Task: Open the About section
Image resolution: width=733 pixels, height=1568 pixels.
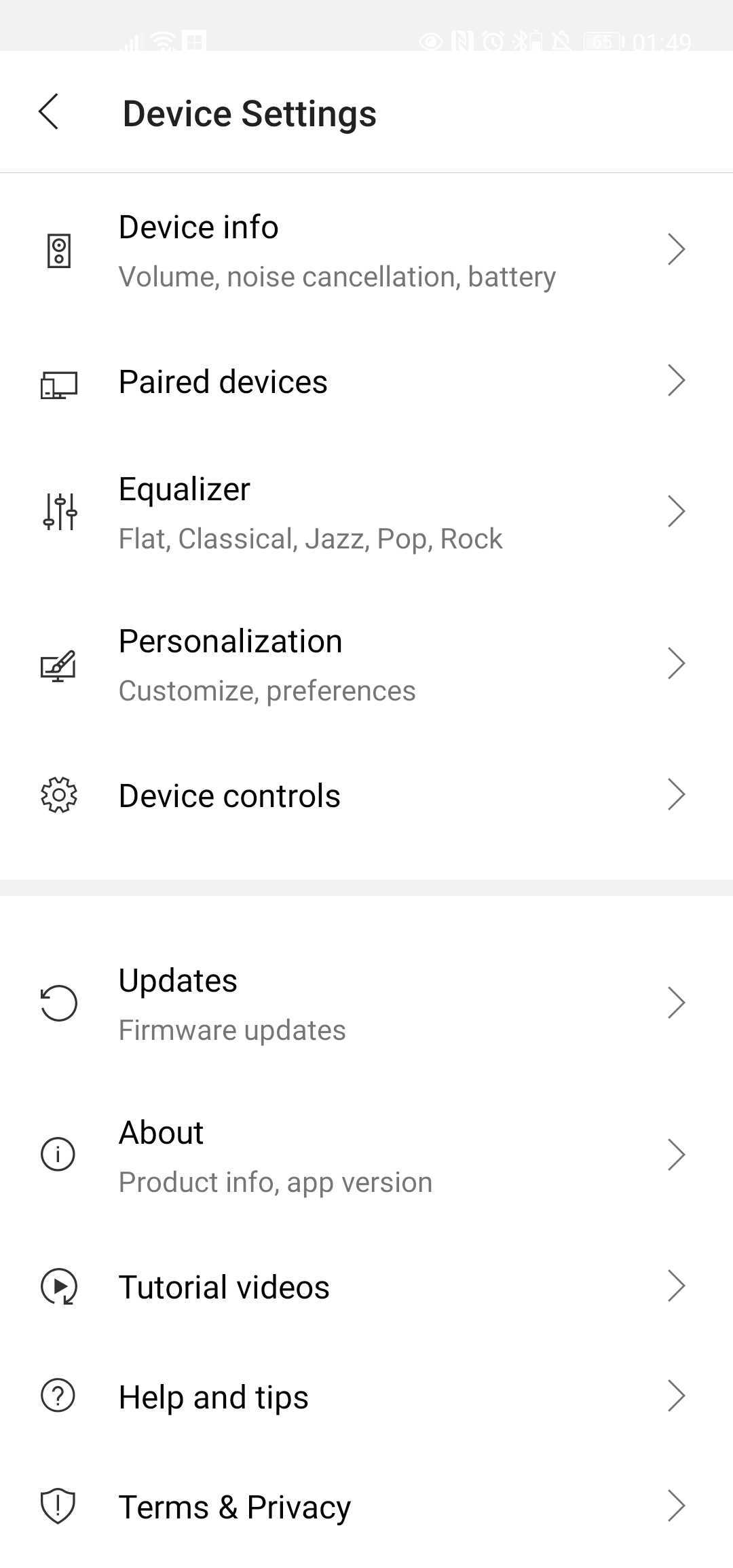Action: [366, 1156]
